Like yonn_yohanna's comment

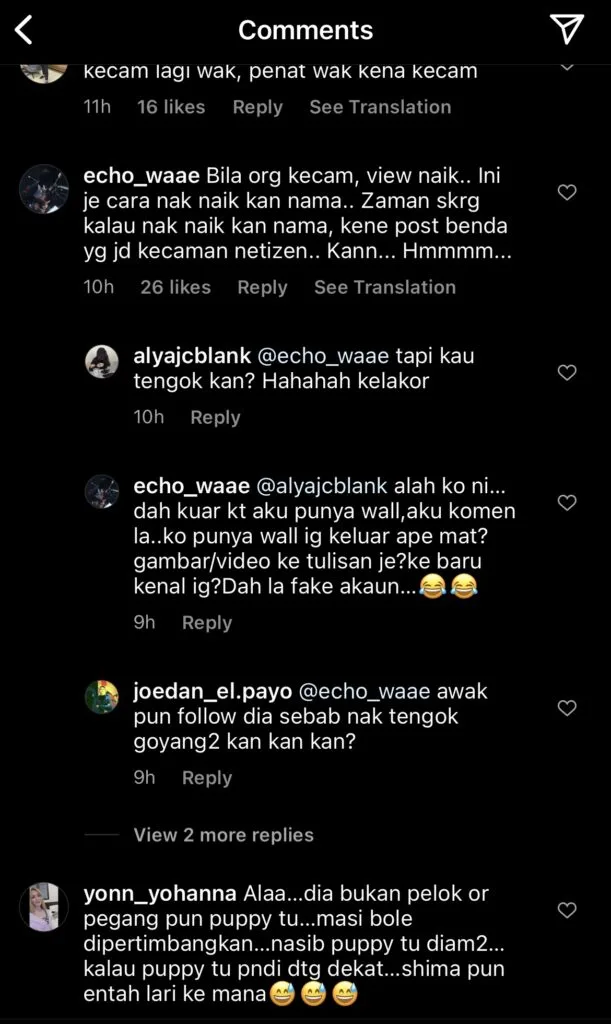click(x=567, y=910)
